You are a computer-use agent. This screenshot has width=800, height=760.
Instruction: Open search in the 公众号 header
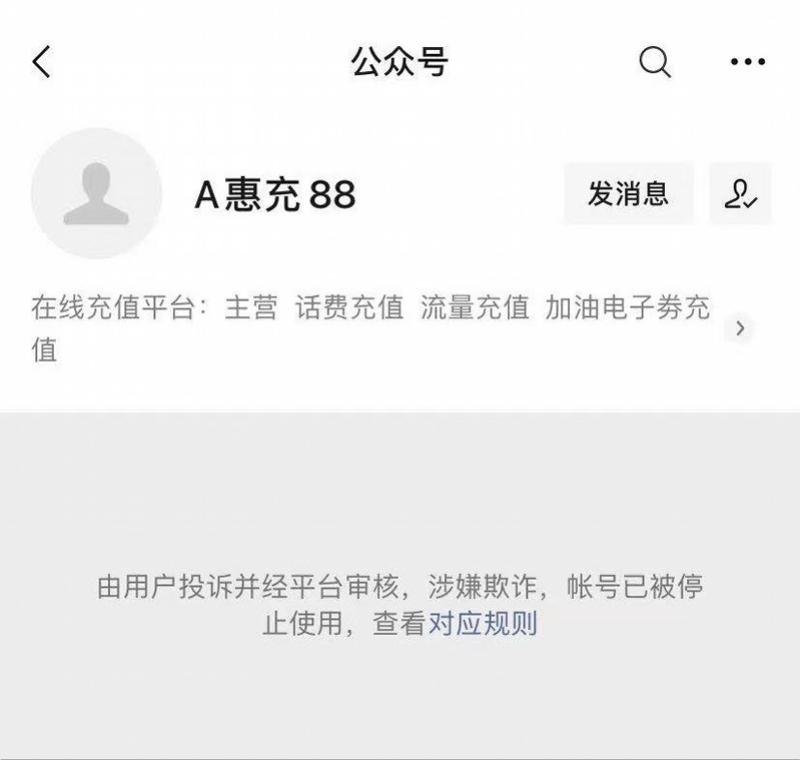pos(654,63)
